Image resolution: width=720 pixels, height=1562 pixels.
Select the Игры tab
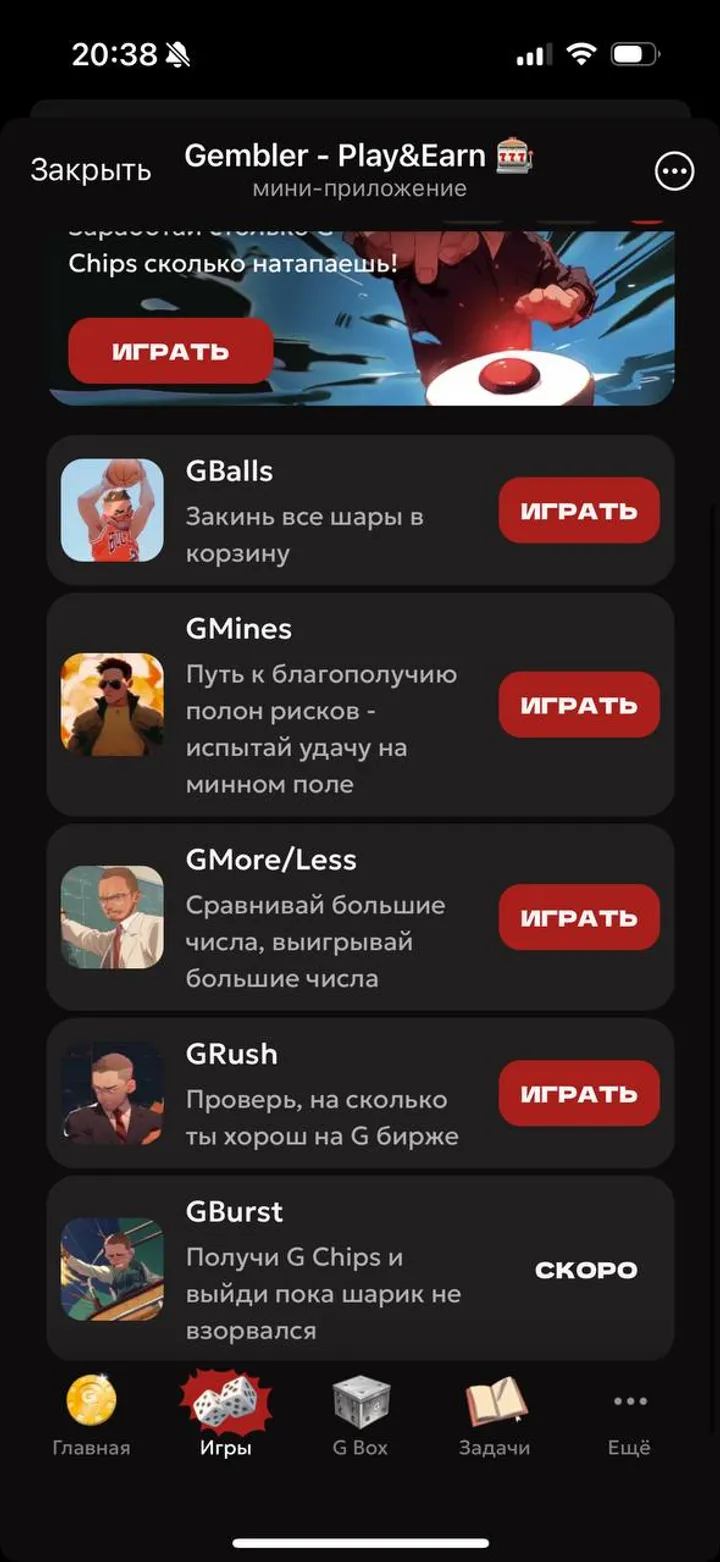(225, 1416)
